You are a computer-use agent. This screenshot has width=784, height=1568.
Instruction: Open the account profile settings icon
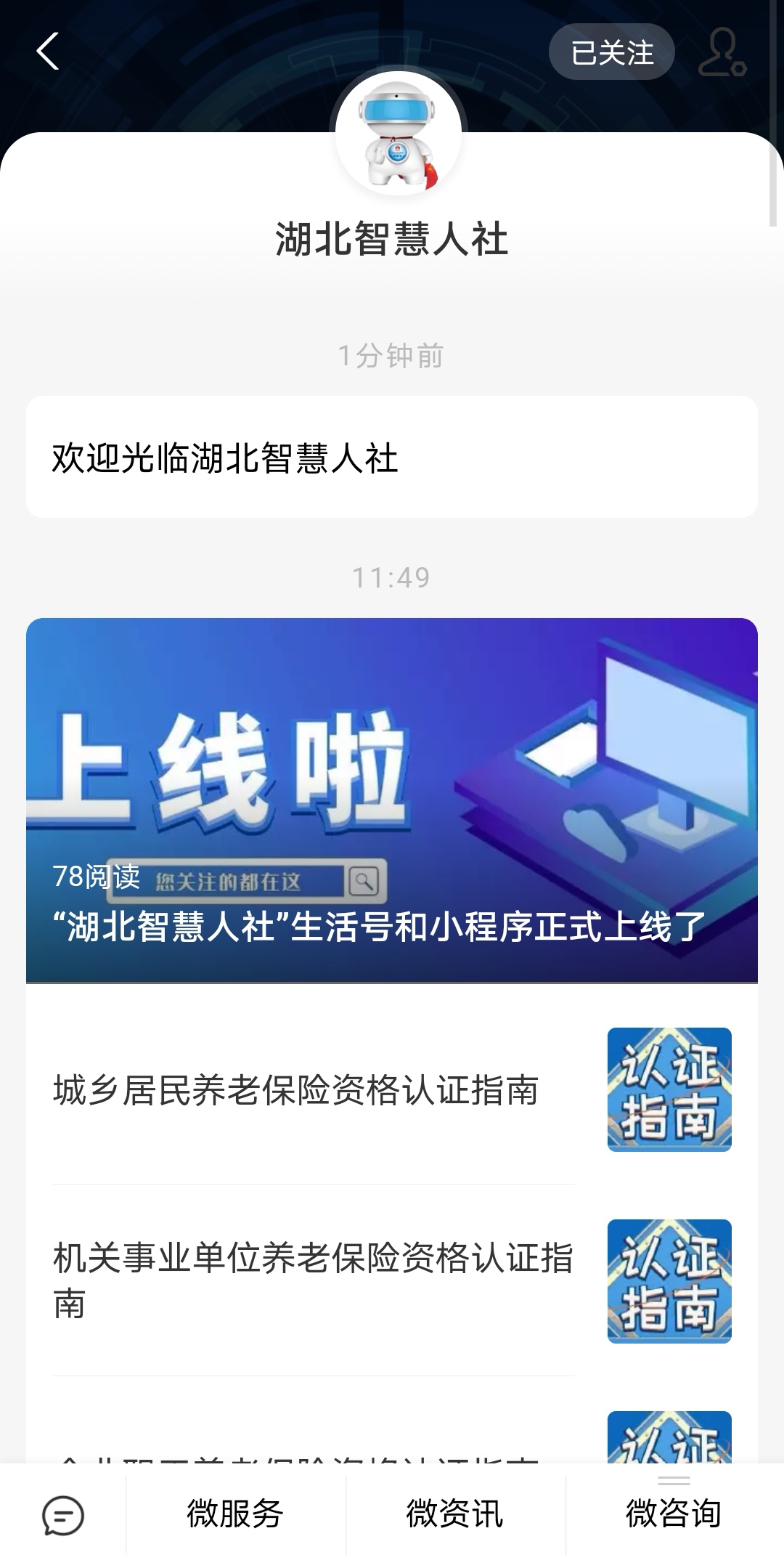(x=722, y=52)
